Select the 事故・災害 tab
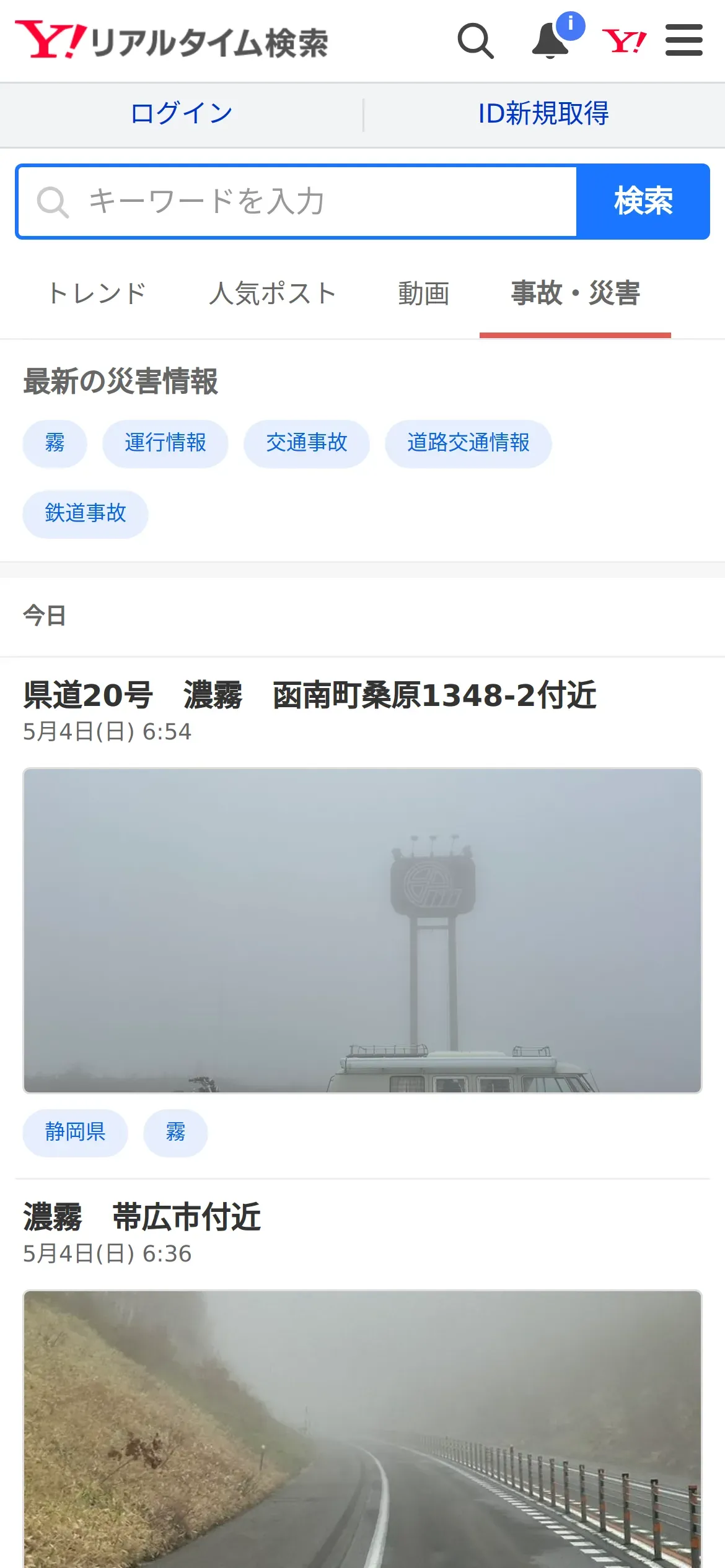This screenshot has width=725, height=1568. tap(575, 294)
